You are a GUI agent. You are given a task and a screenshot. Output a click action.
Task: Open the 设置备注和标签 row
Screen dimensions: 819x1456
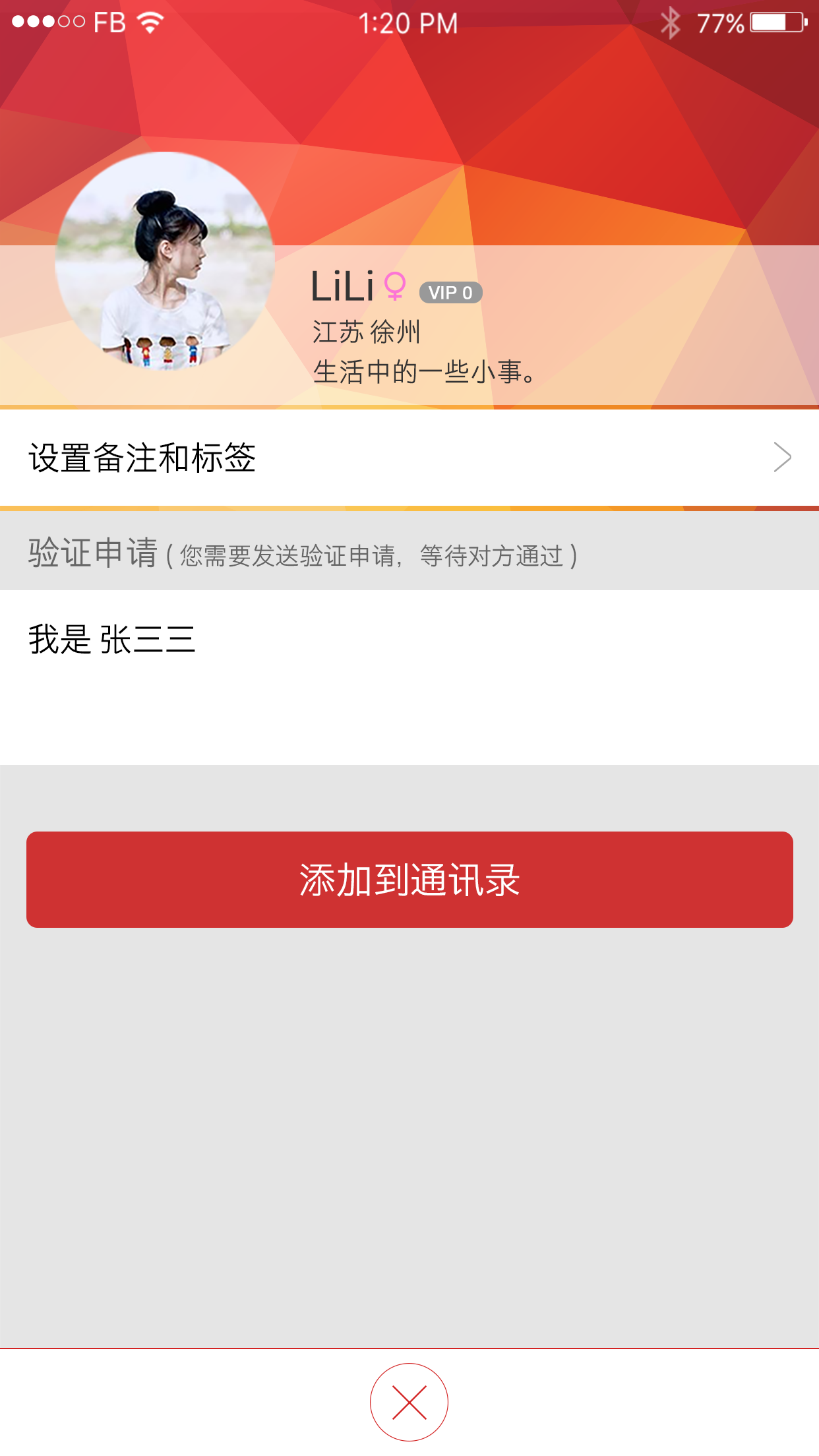pos(409,458)
